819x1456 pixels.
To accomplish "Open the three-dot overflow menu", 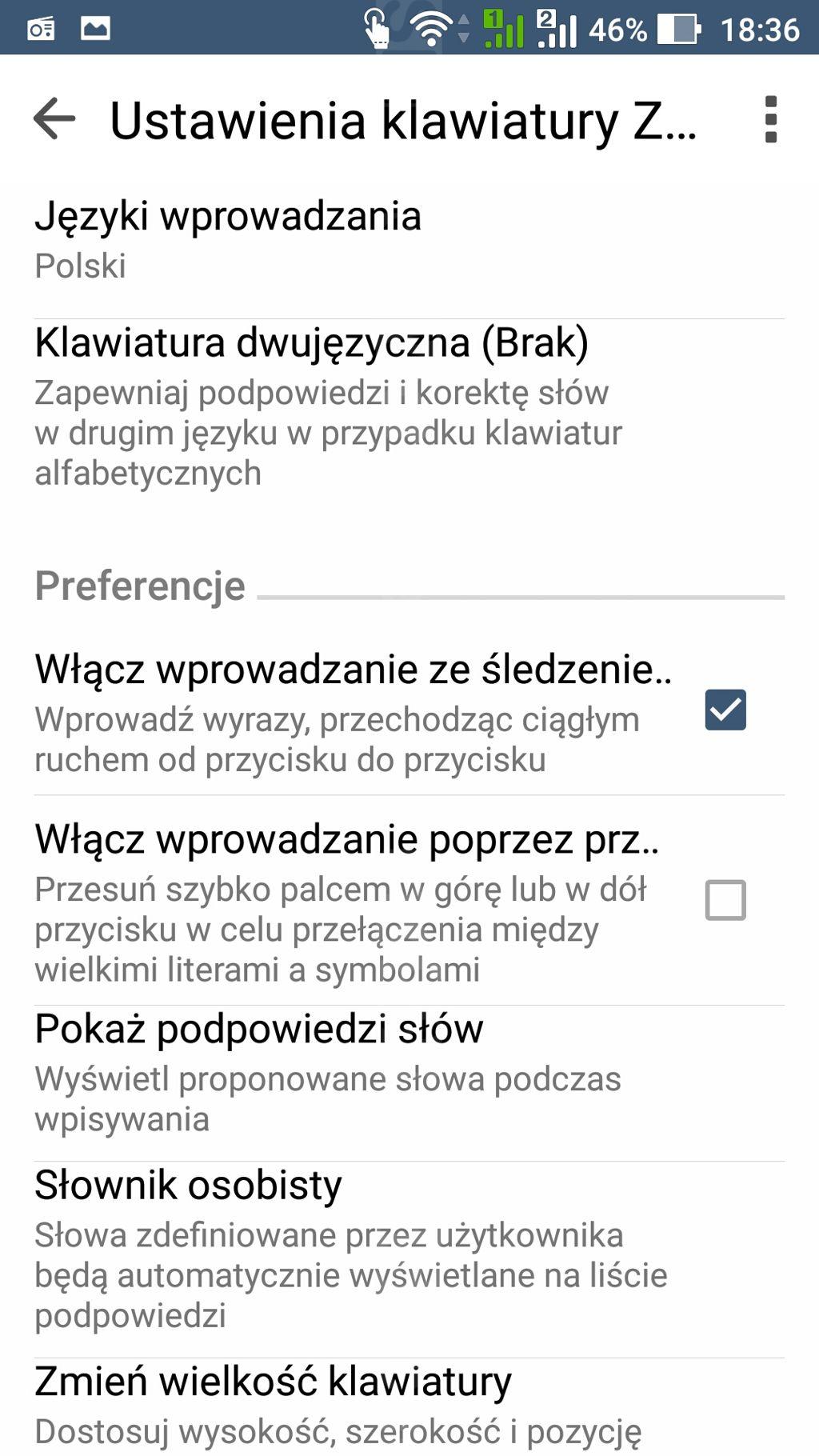I will point(770,119).
